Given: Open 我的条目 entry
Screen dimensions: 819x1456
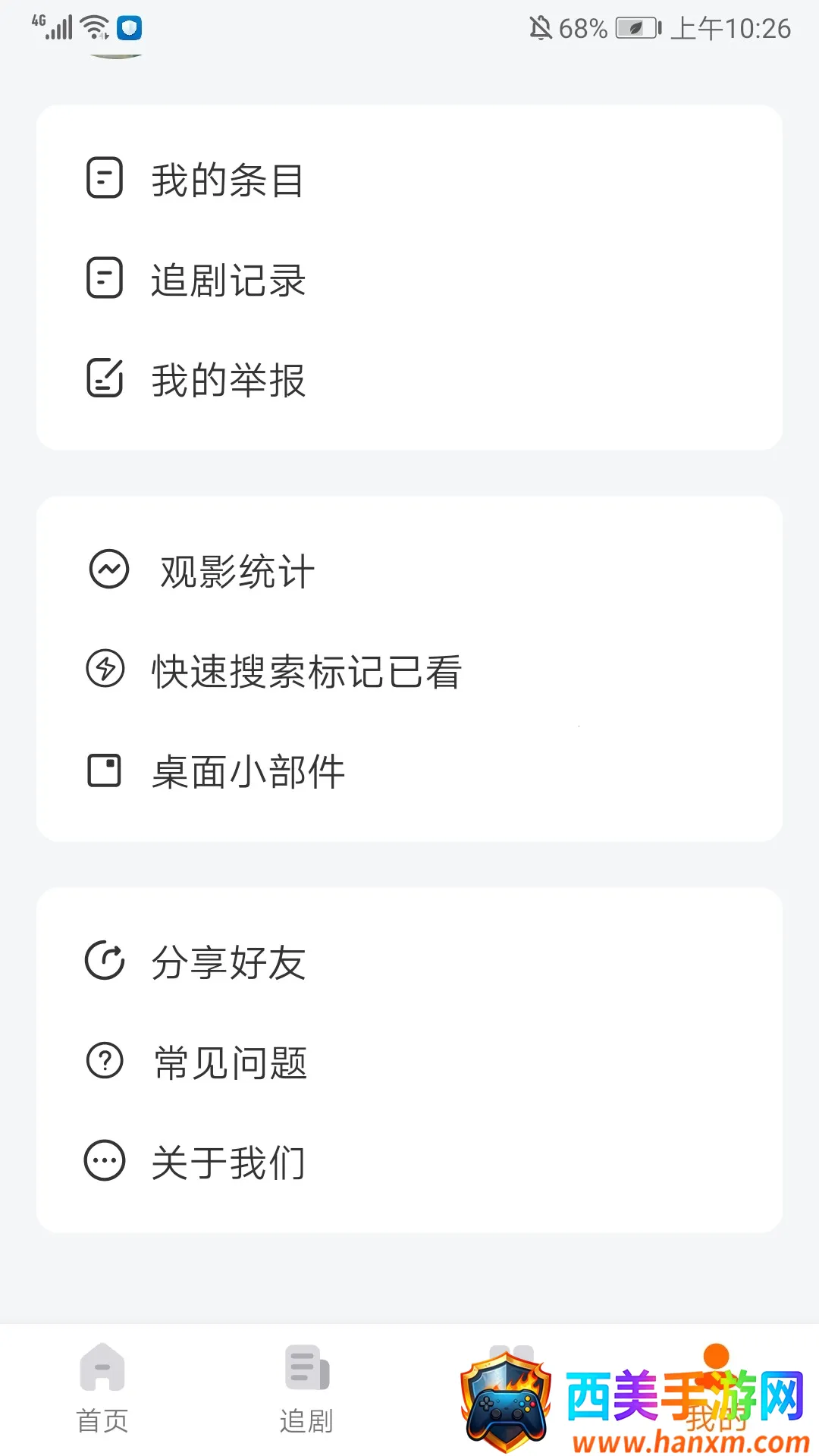Looking at the screenshot, I should pyautogui.click(x=227, y=180).
